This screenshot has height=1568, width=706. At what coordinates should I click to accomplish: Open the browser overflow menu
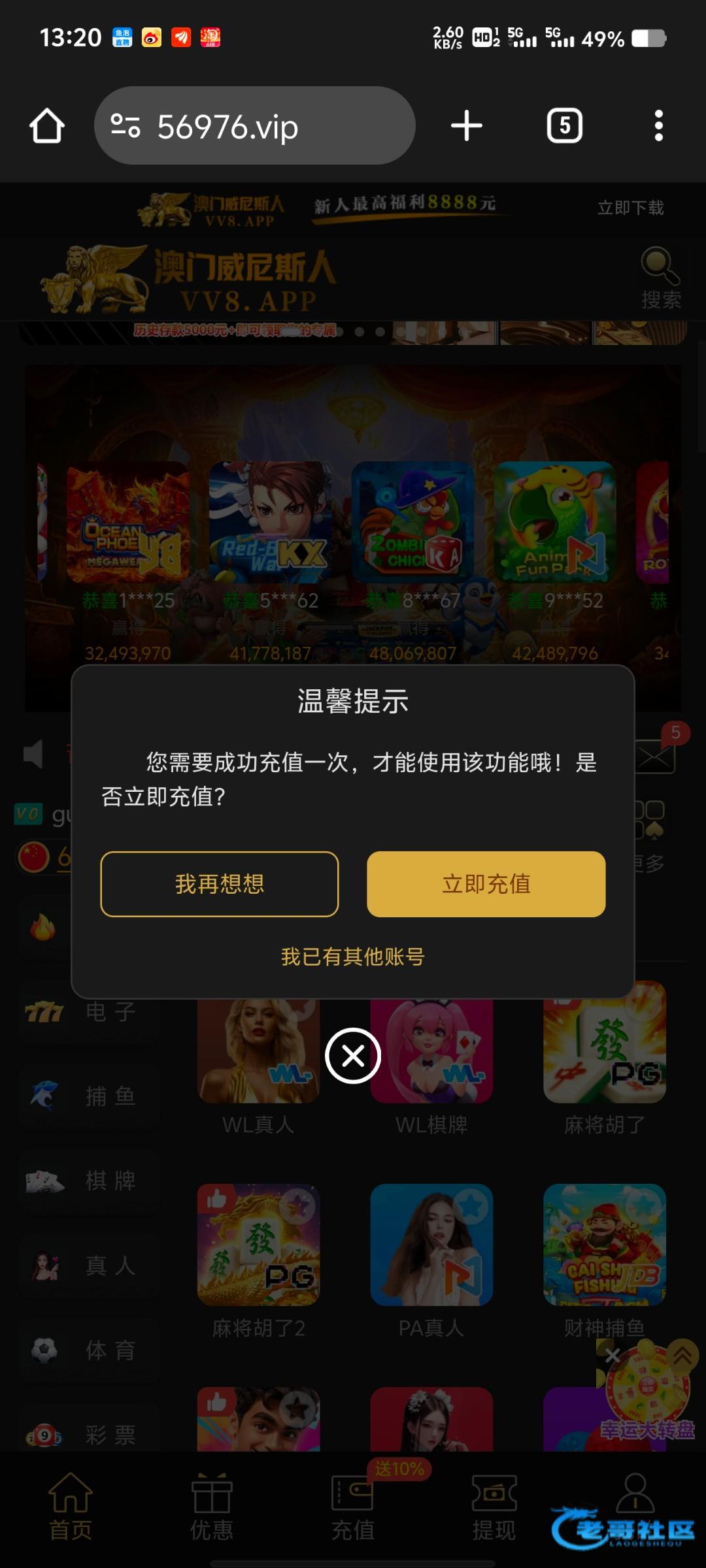tap(659, 125)
